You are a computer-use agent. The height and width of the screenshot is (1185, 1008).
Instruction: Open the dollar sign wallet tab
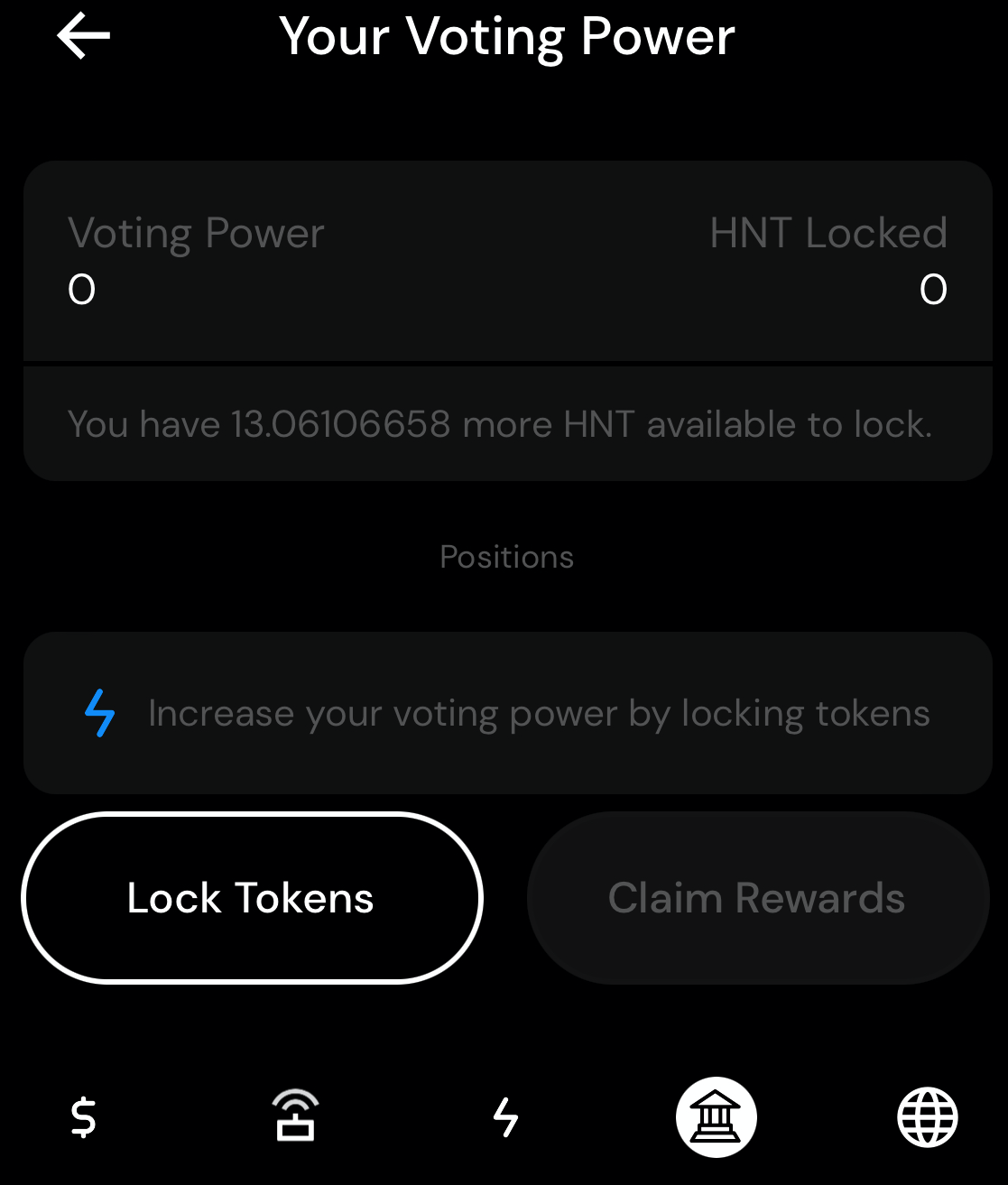point(83,1117)
